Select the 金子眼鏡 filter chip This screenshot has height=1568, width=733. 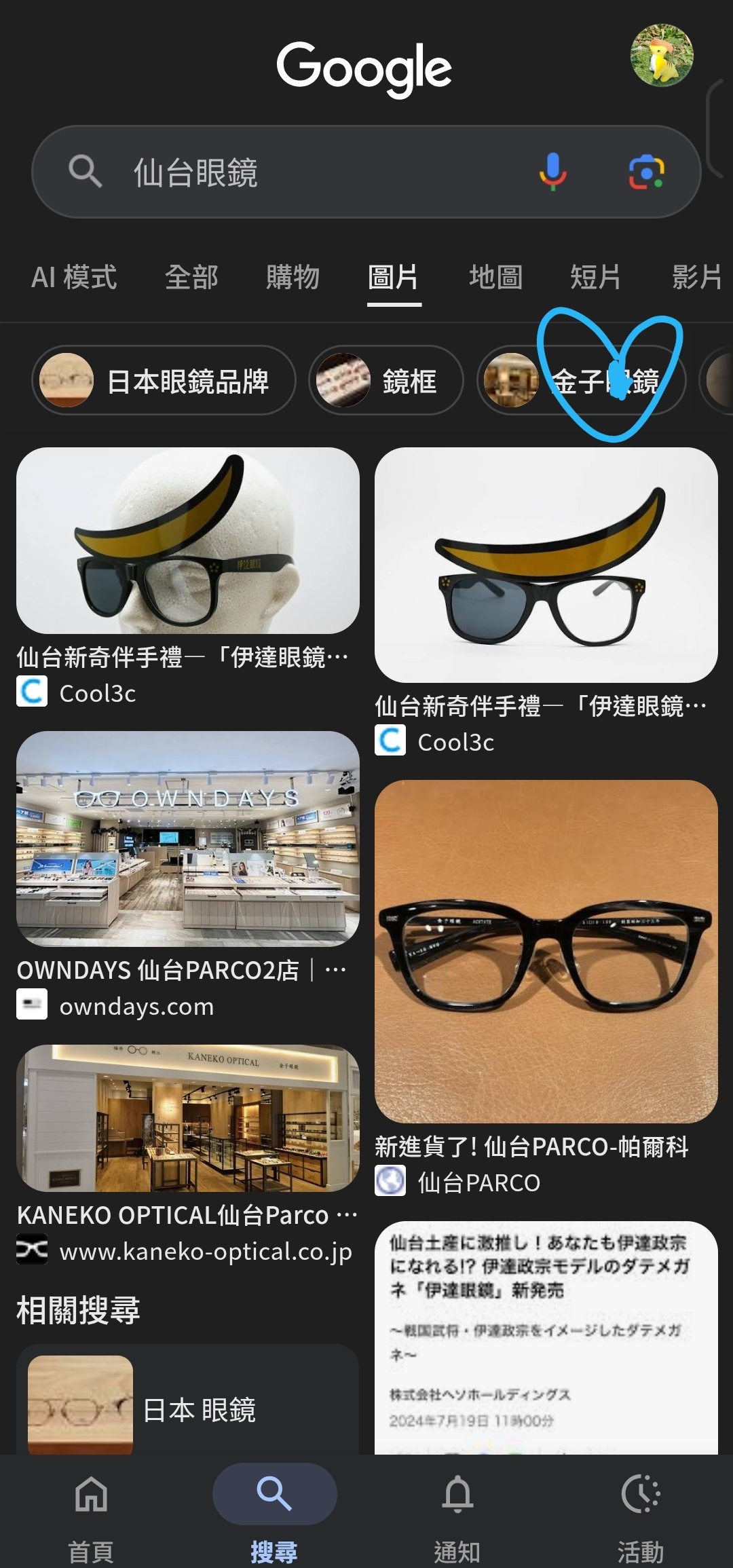[581, 381]
